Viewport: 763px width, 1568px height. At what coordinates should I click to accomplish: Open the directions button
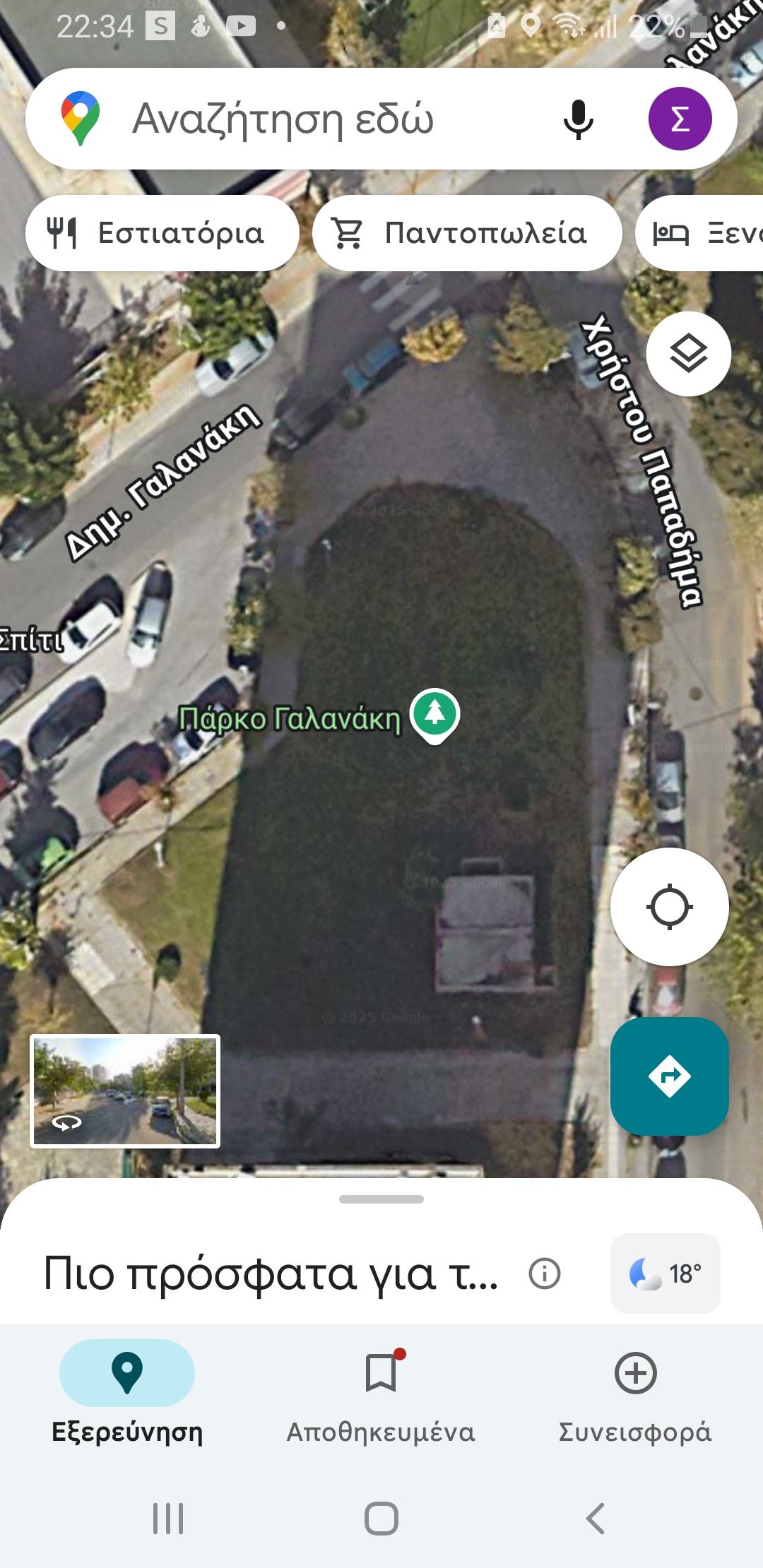(669, 1076)
